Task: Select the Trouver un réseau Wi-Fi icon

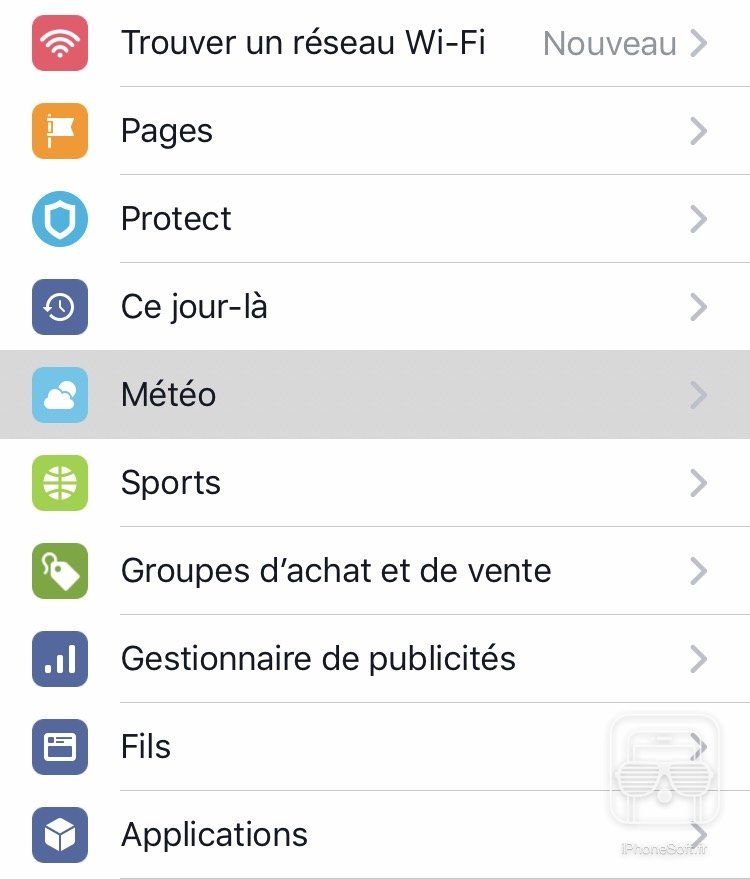Action: pyautogui.click(x=60, y=44)
